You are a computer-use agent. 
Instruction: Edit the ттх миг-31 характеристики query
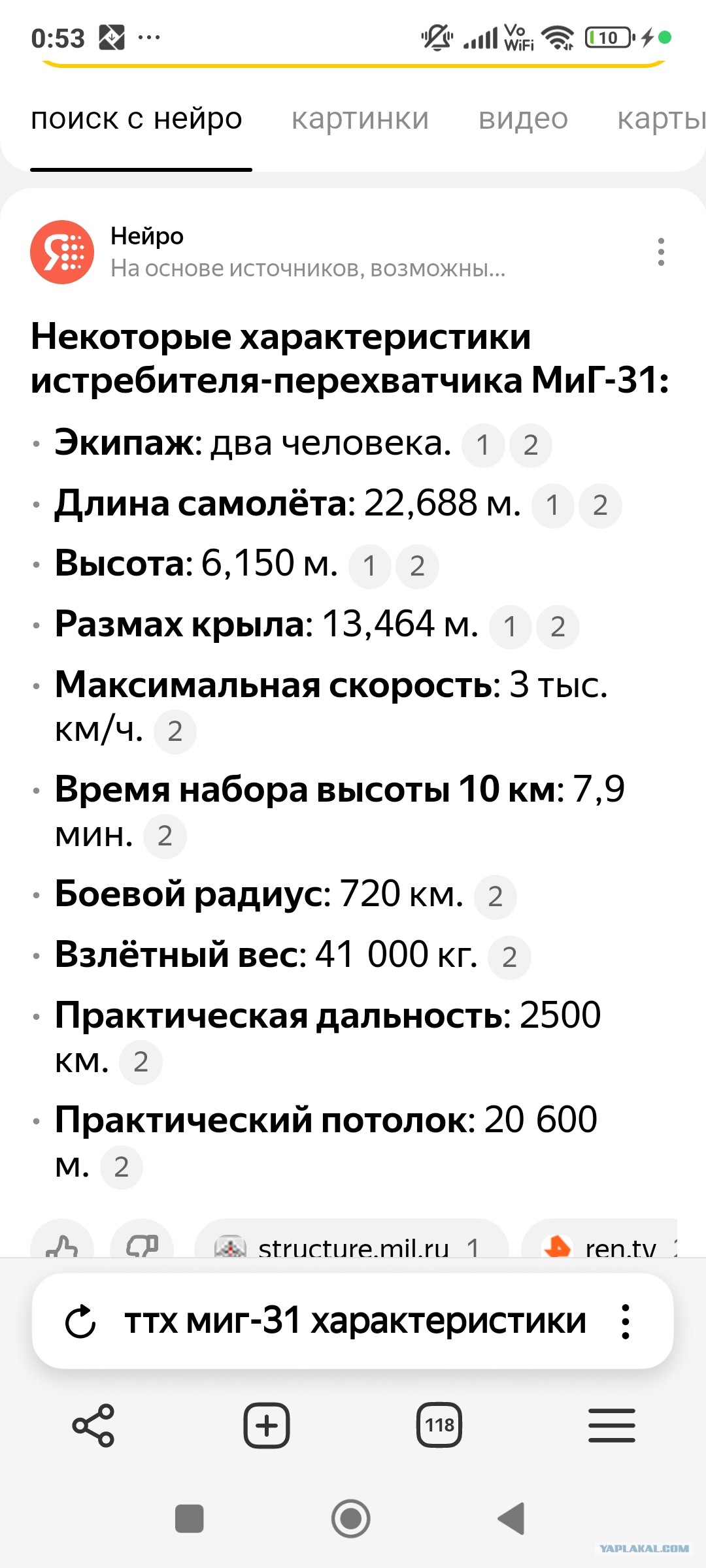355,1321
